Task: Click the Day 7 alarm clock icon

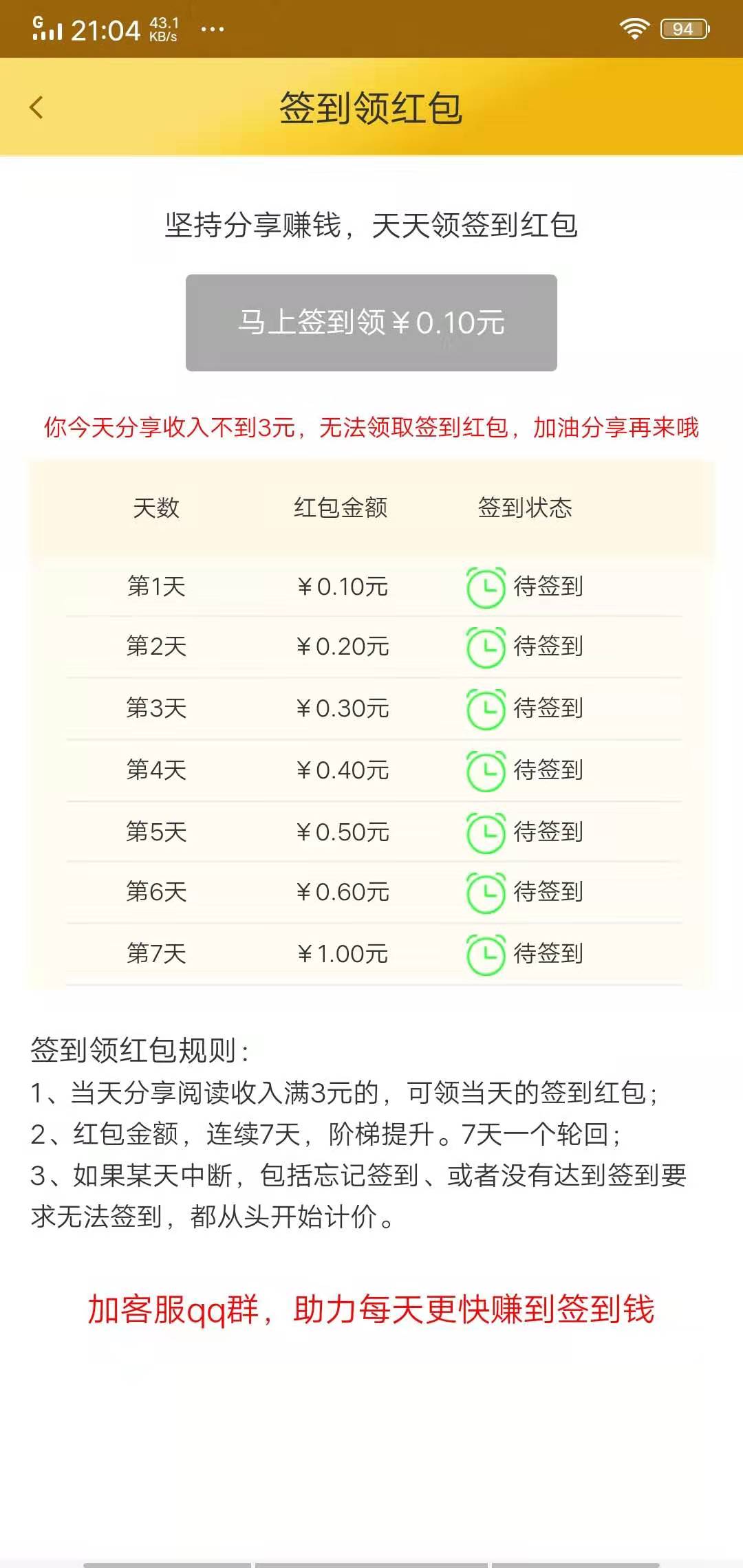Action: [x=486, y=953]
